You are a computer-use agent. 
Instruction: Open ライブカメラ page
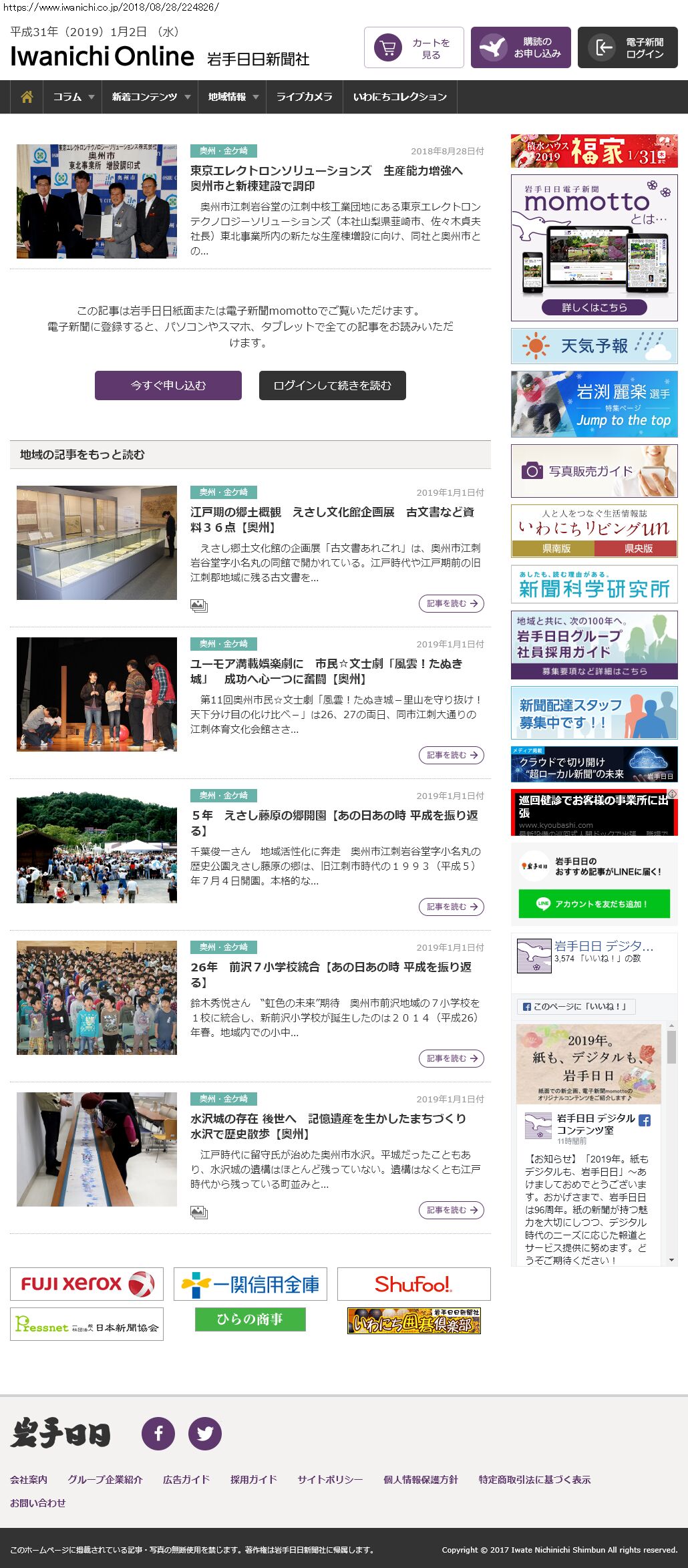pyautogui.click(x=304, y=97)
